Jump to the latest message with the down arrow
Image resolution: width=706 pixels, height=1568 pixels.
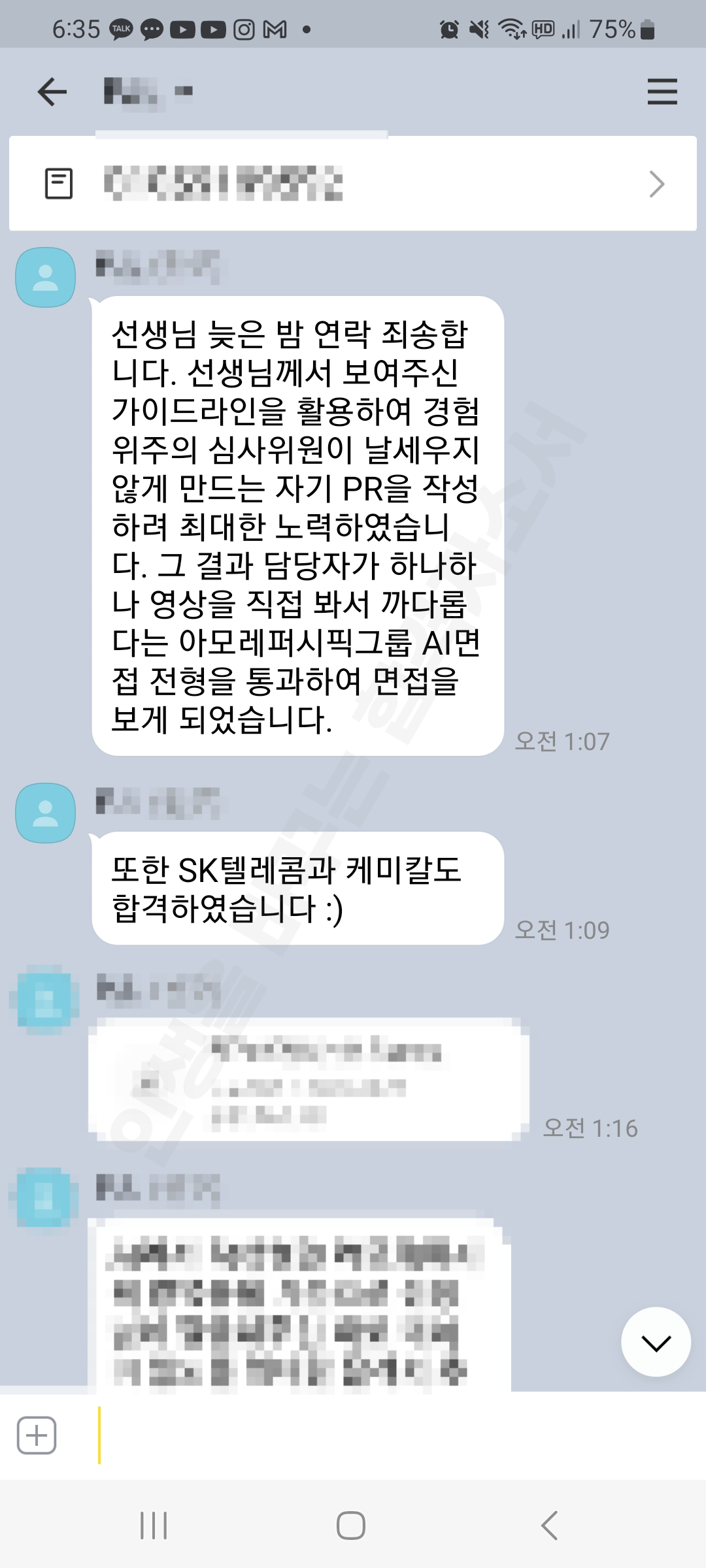click(x=656, y=1342)
